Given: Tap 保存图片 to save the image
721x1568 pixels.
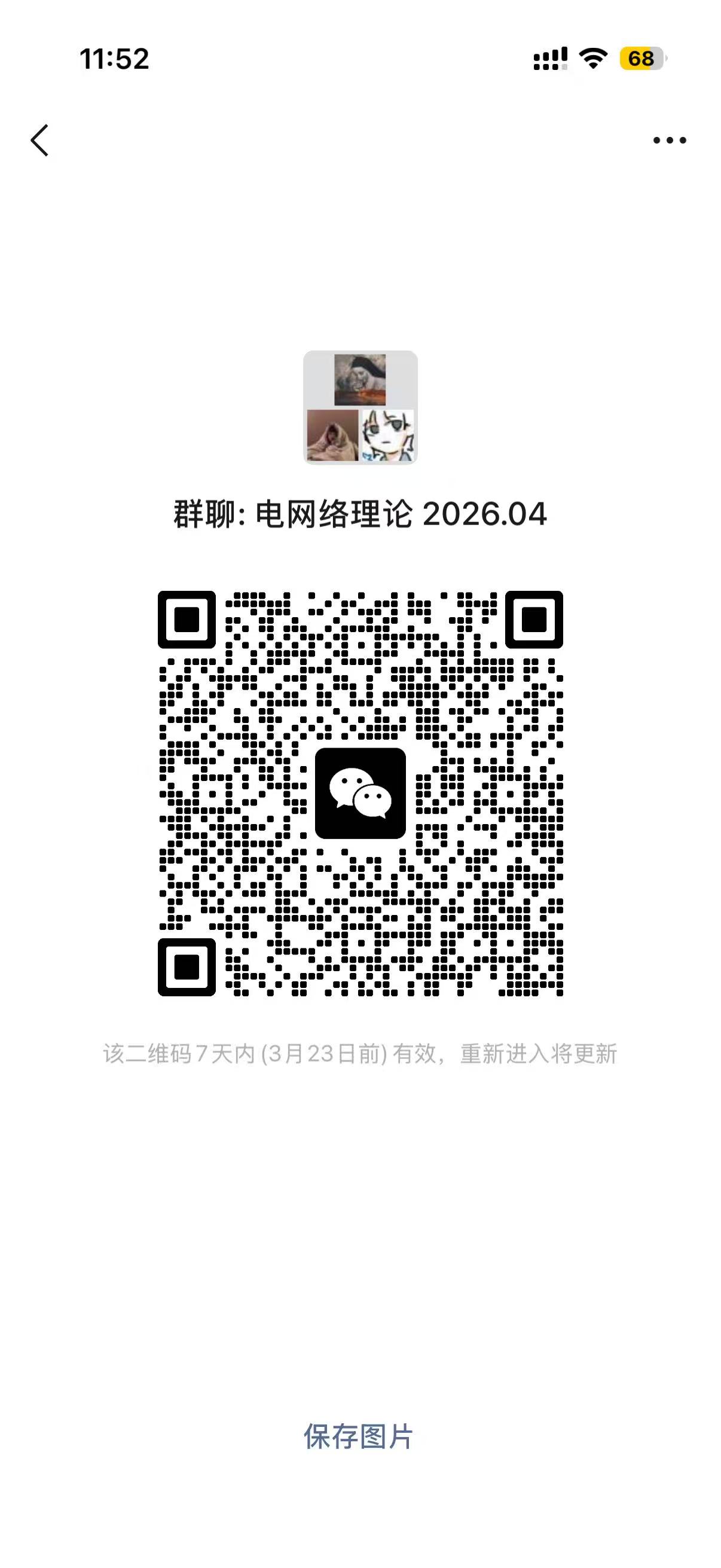Looking at the screenshot, I should point(358,1437).
